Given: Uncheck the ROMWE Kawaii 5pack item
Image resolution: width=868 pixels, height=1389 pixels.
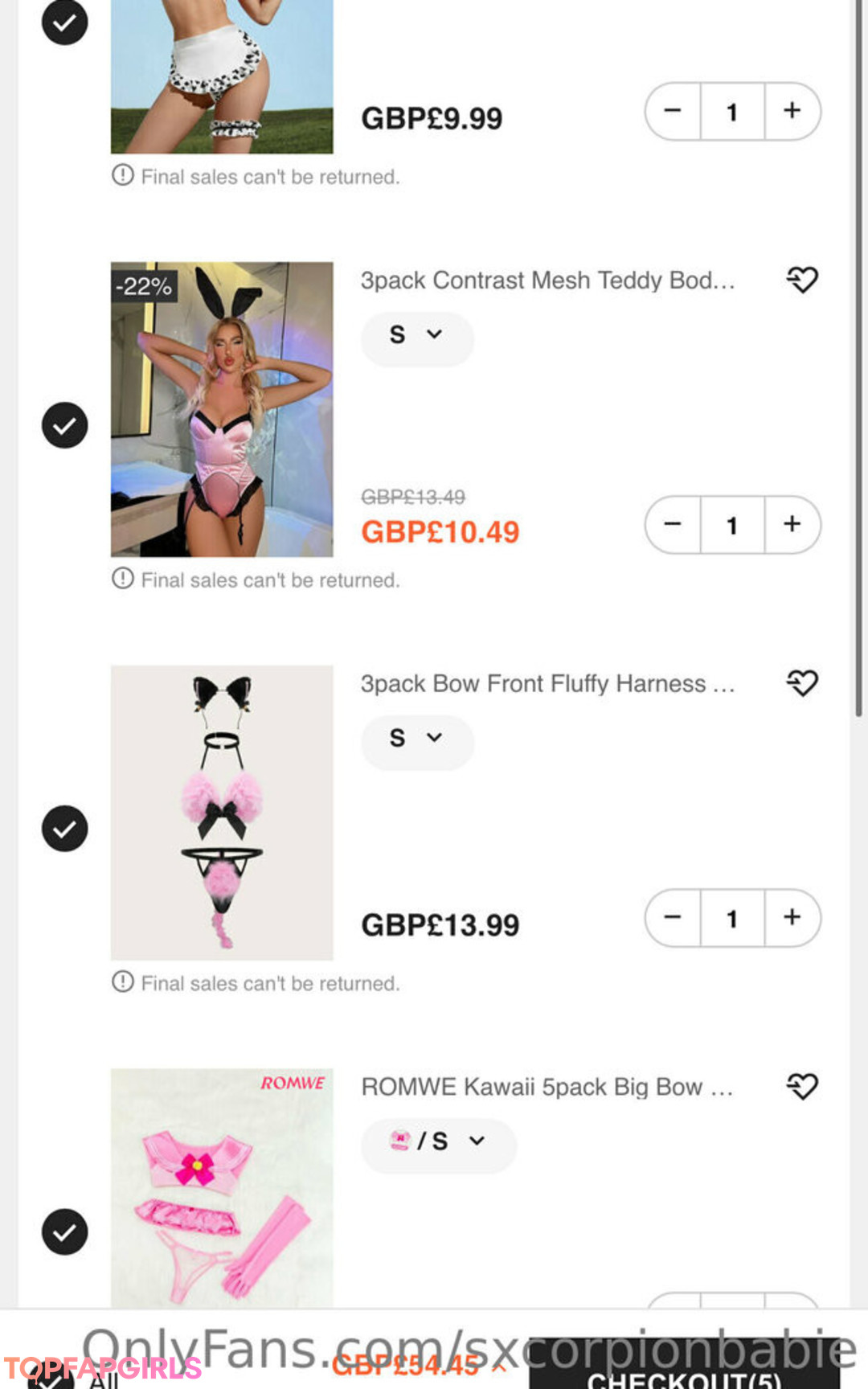Looking at the screenshot, I should click(x=64, y=1232).
